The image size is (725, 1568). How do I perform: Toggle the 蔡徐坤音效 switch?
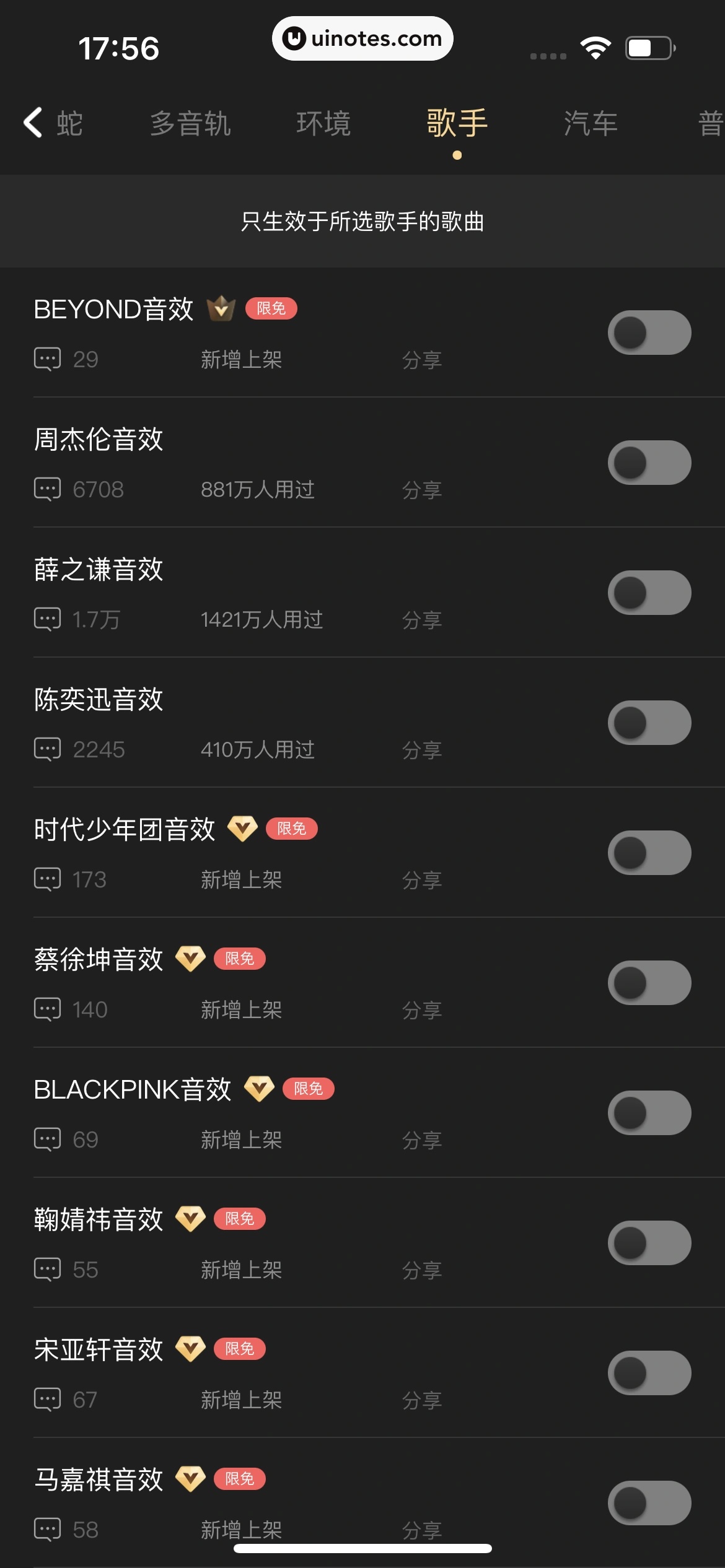[x=649, y=983]
